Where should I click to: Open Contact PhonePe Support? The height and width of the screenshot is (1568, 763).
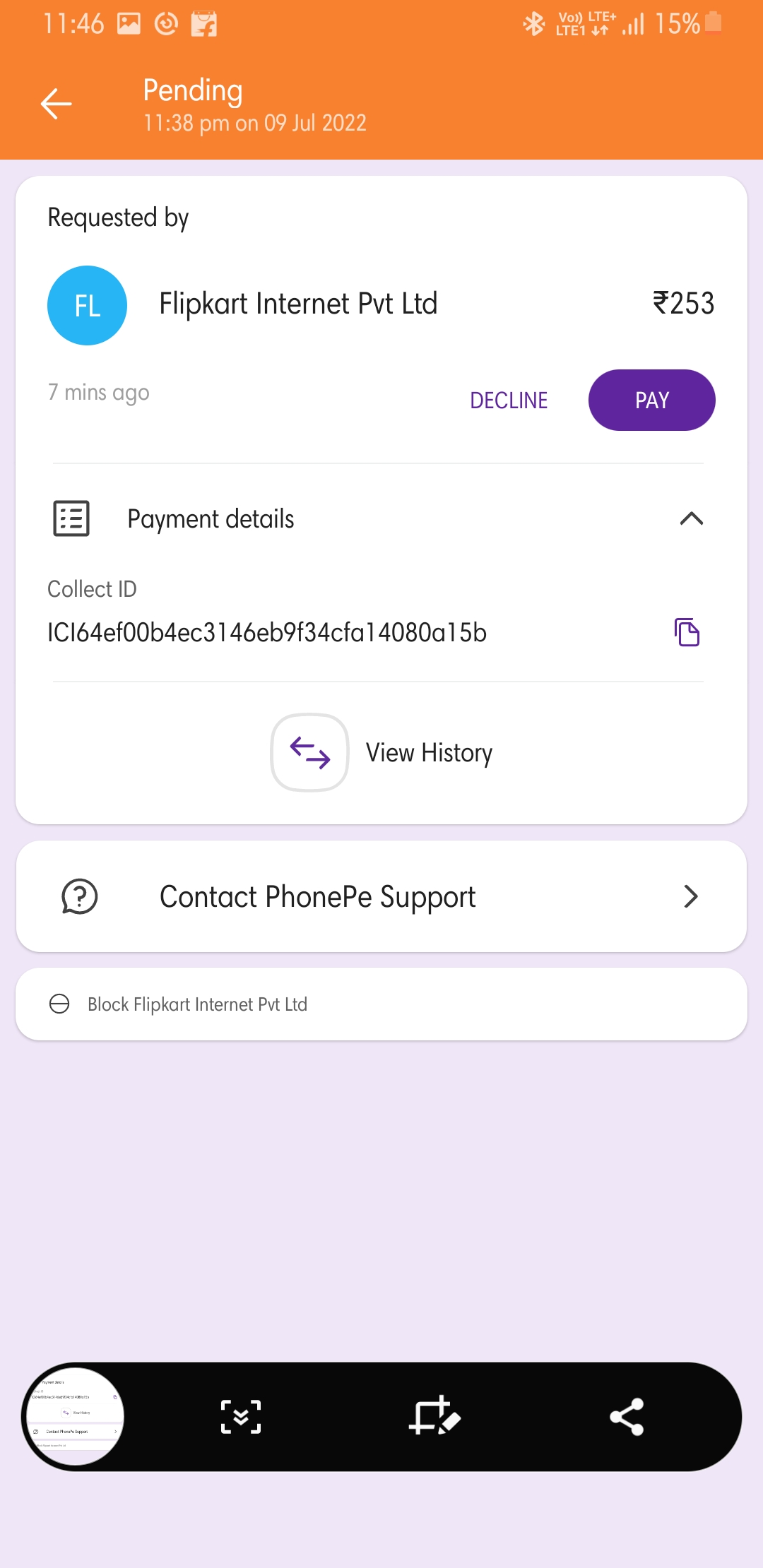pos(381,897)
